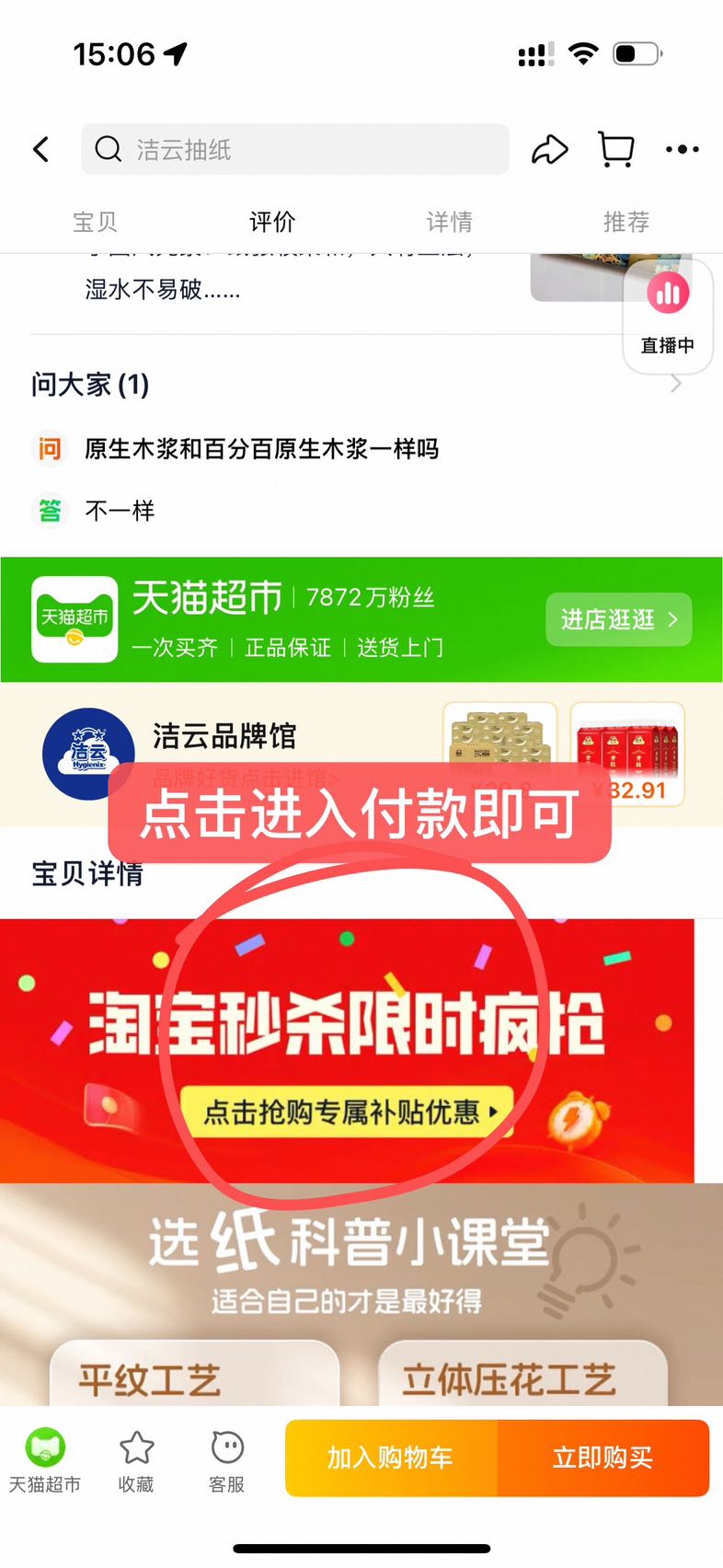Go back using the back arrow
723x1568 pixels.
pyautogui.click(x=41, y=149)
